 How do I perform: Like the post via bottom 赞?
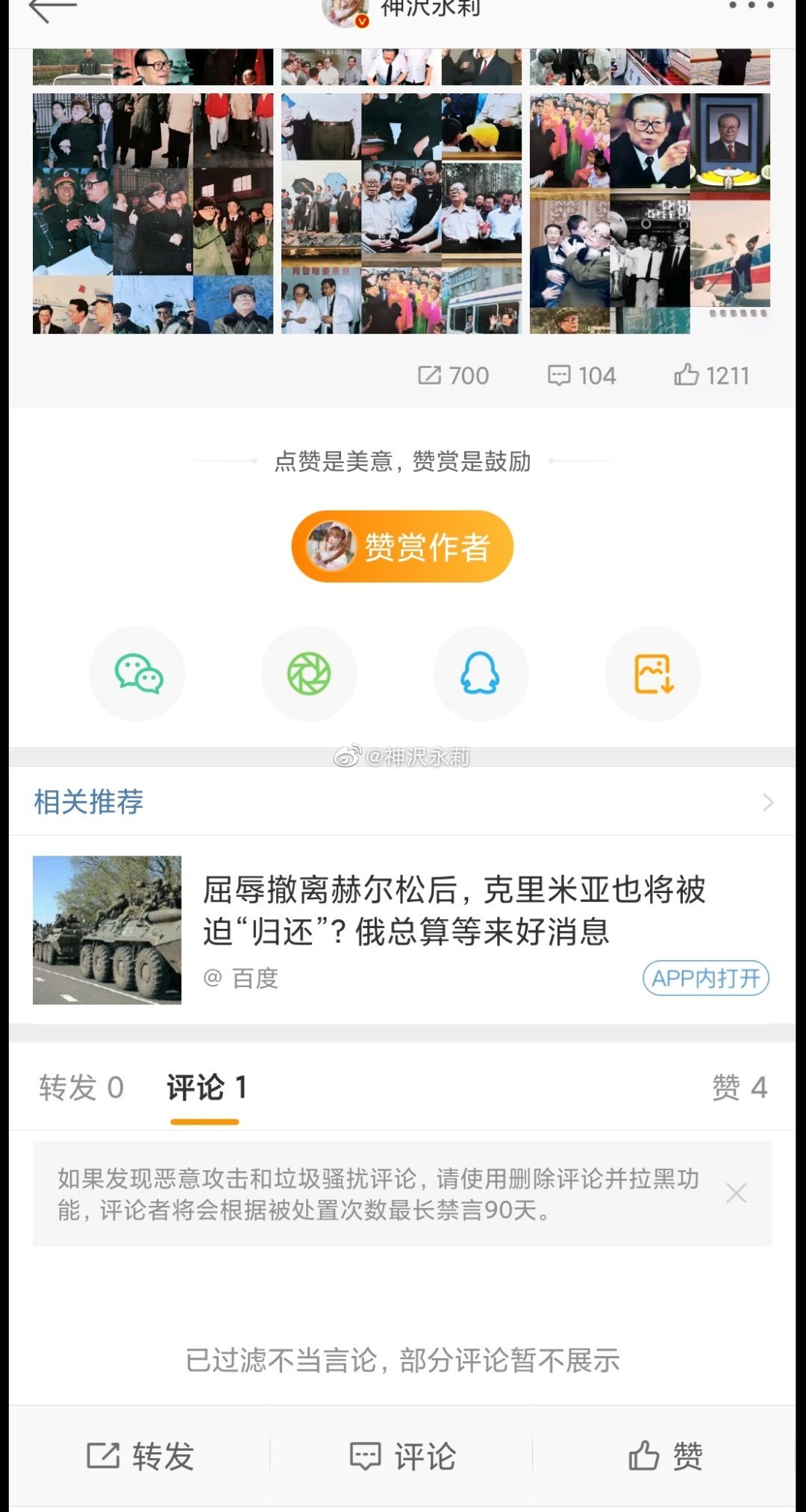665,1456
